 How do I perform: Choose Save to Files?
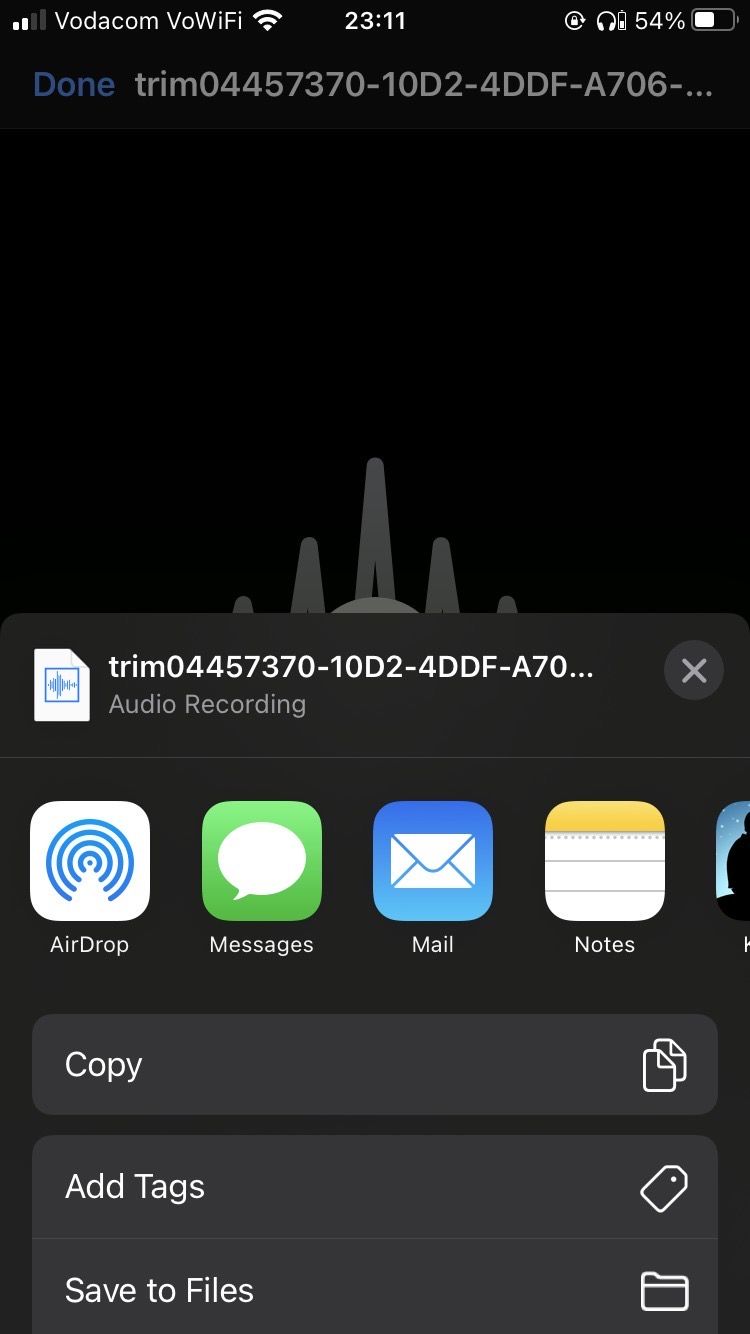tap(375, 1290)
